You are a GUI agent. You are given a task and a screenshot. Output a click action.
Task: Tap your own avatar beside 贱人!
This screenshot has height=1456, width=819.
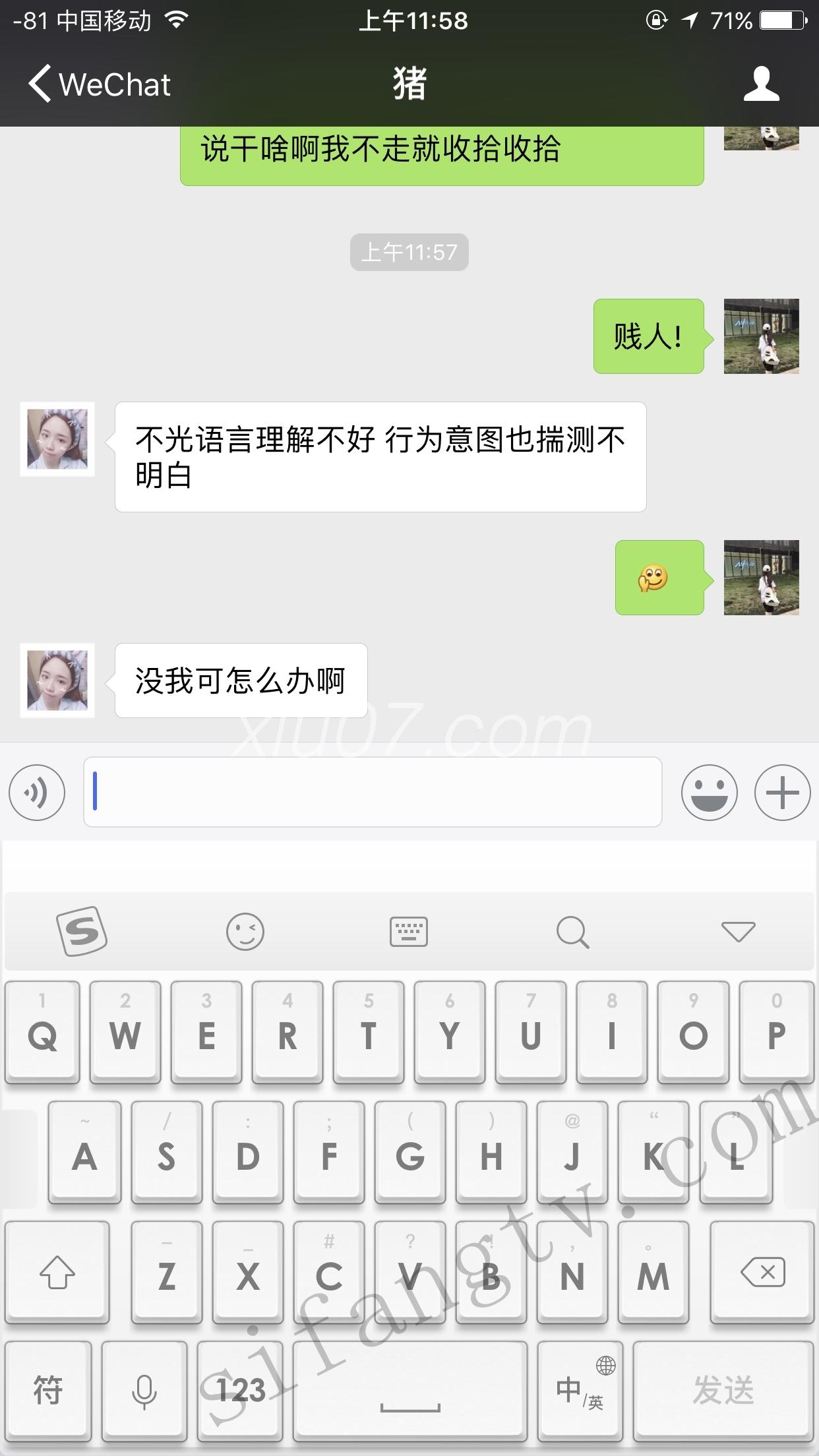click(x=761, y=336)
